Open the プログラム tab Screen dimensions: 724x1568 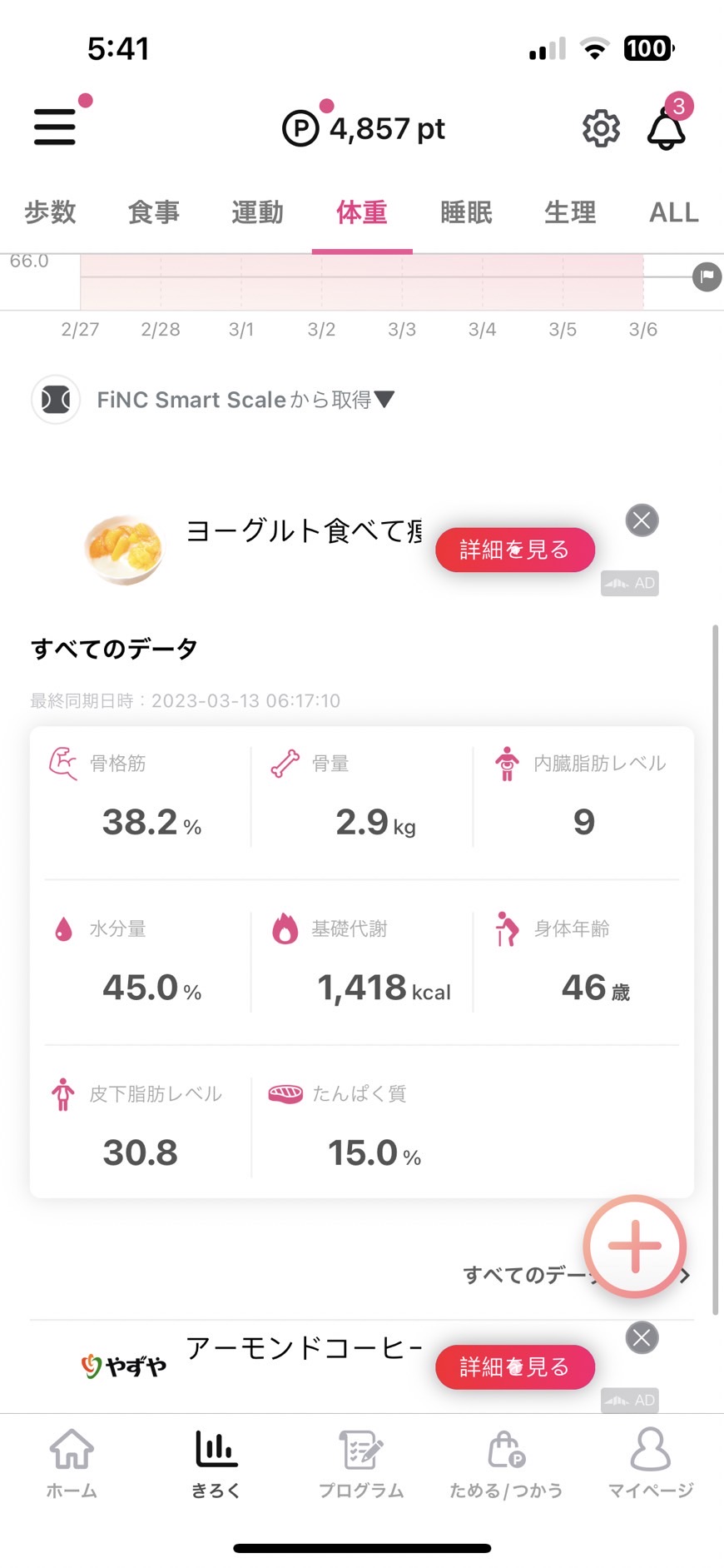coord(361,1463)
